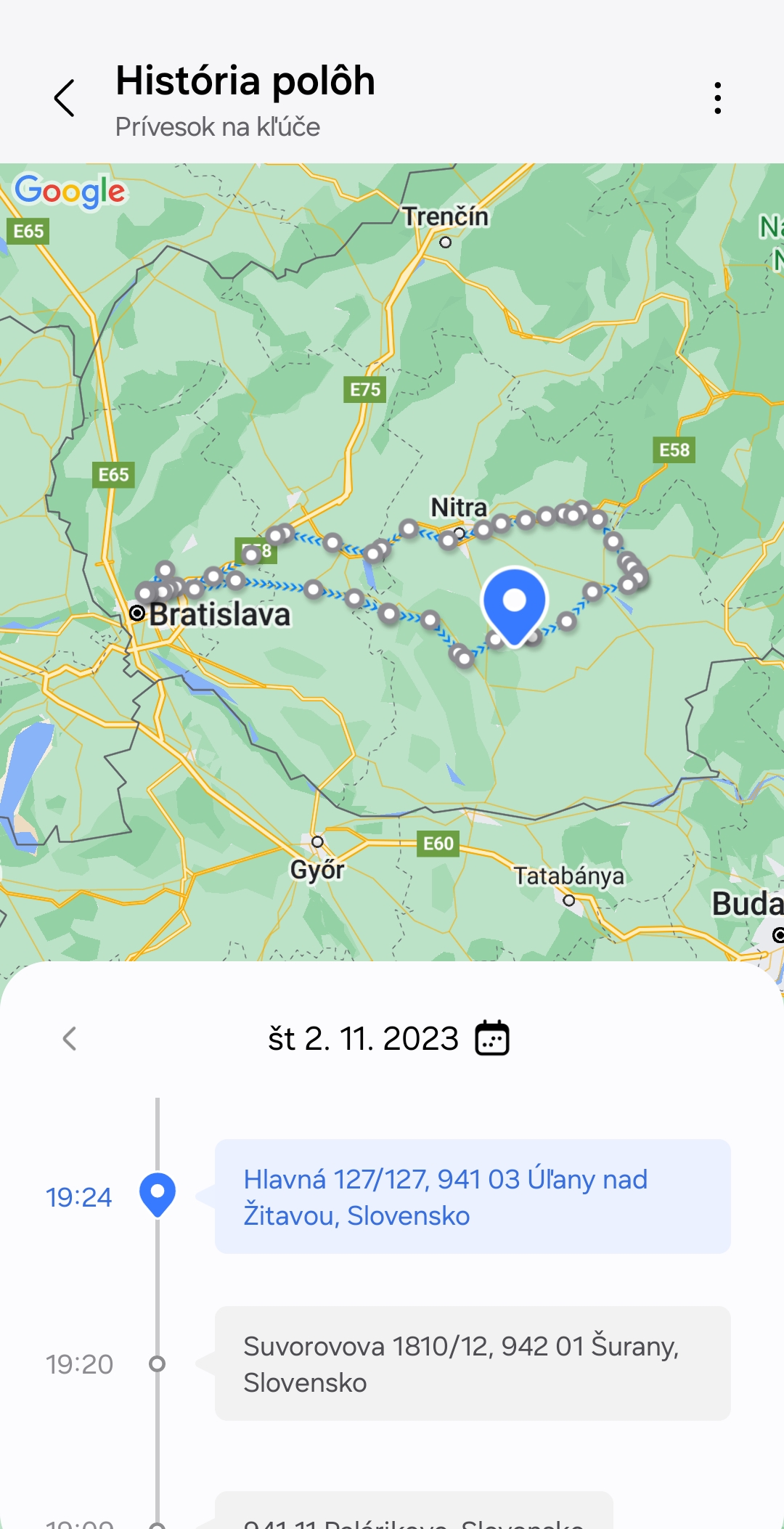This screenshot has height=1529, width=784.
Task: Go back from História polôh
Action: 65,98
